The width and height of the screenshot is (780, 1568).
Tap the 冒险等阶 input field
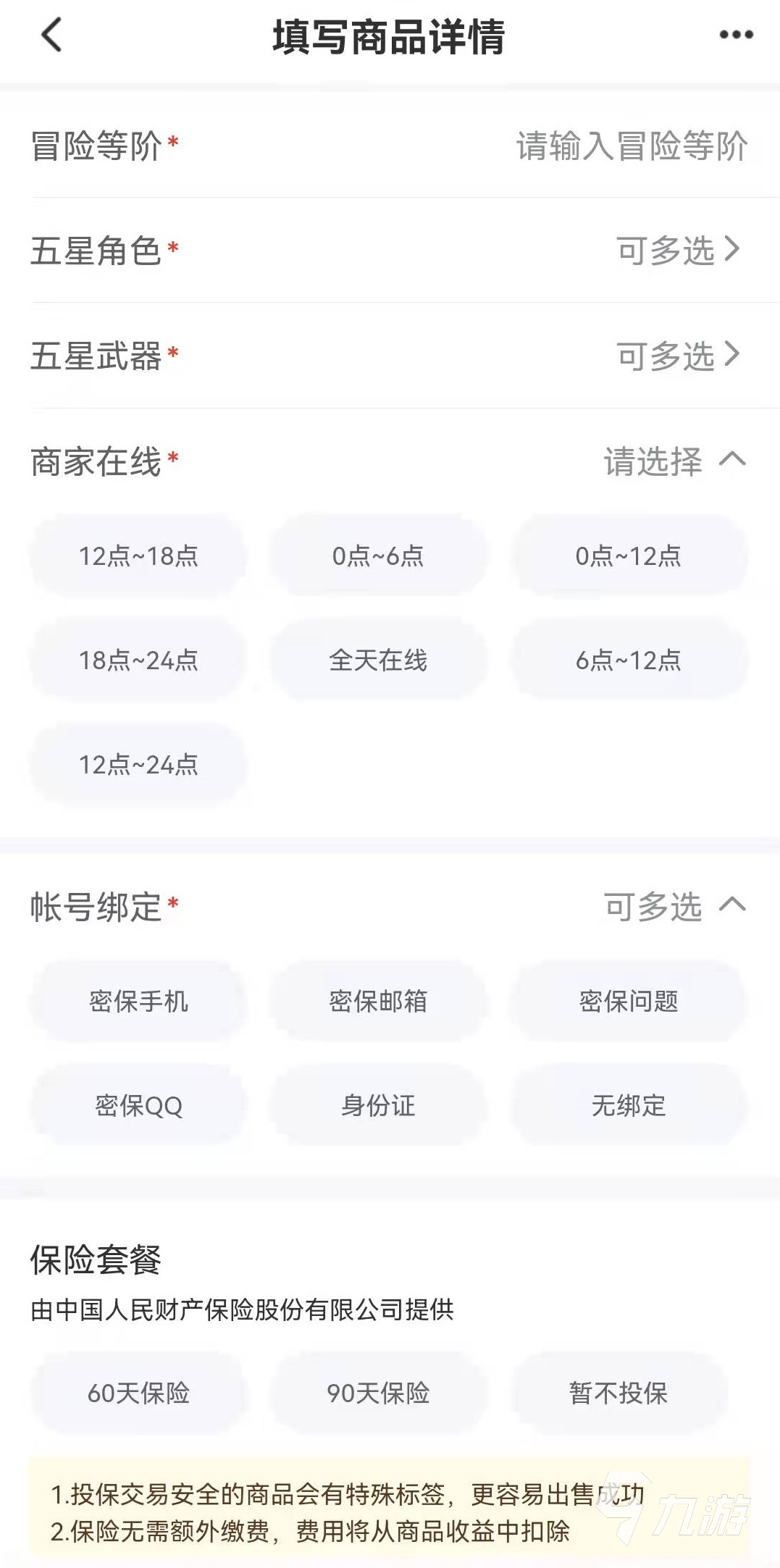(x=631, y=146)
